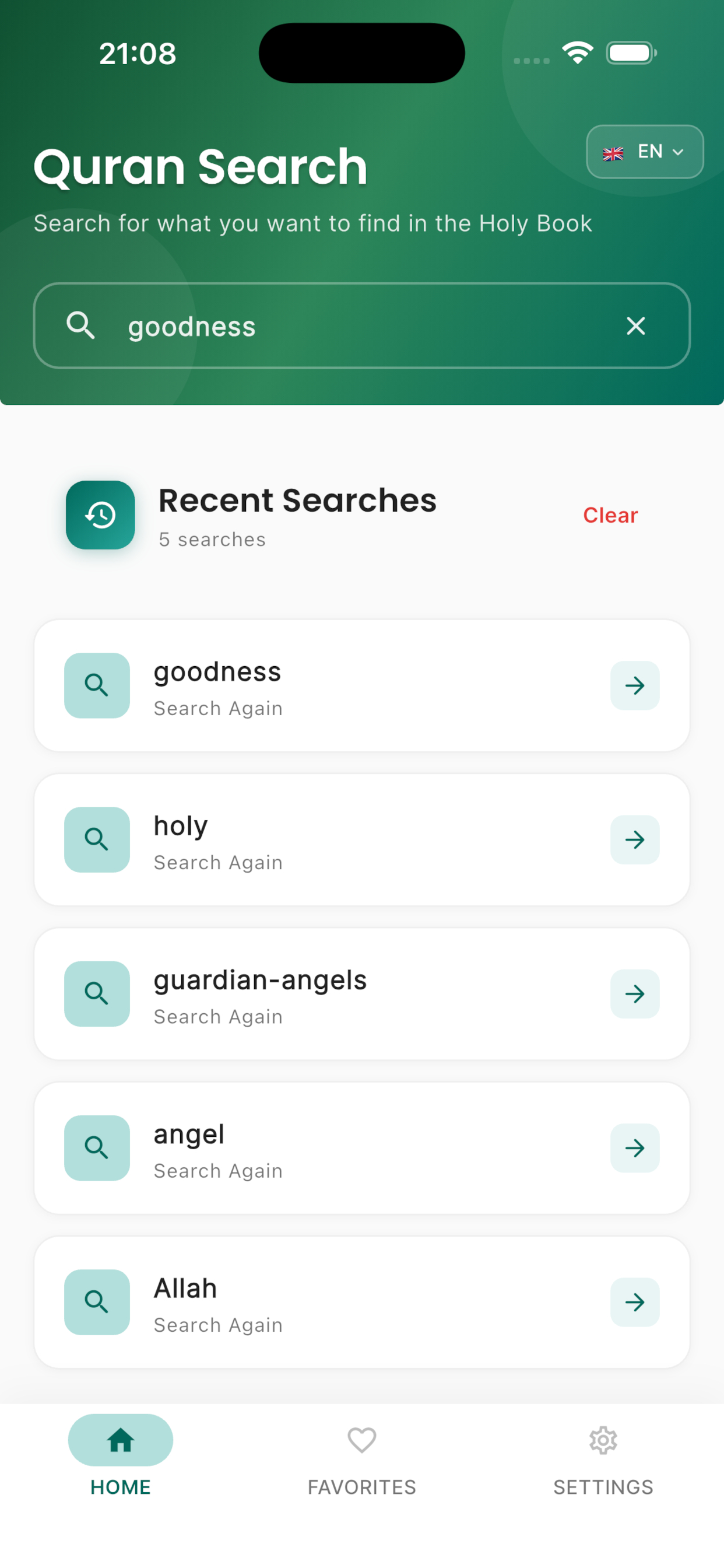
Task: Clear the search field with the X
Action: pos(636,326)
